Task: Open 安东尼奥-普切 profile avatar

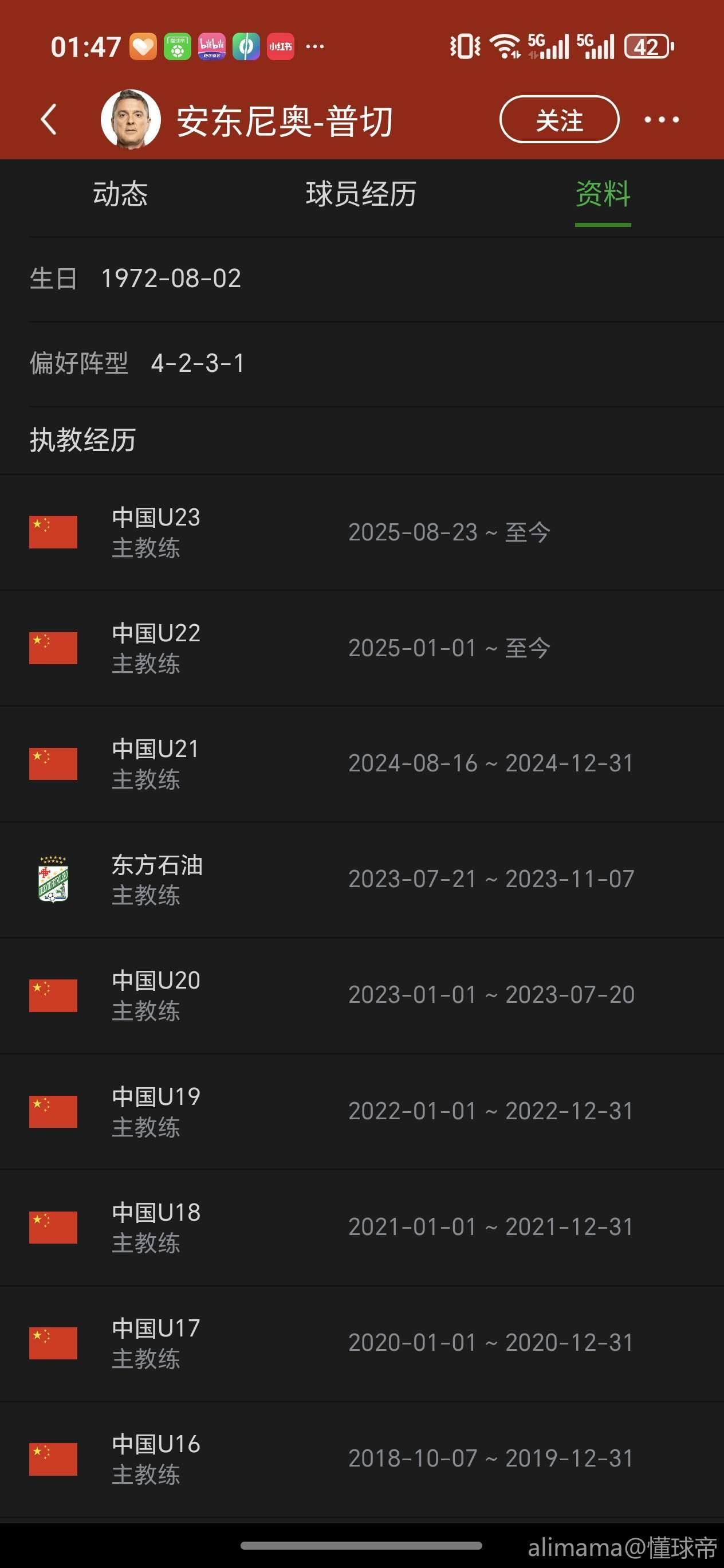Action: [x=130, y=119]
